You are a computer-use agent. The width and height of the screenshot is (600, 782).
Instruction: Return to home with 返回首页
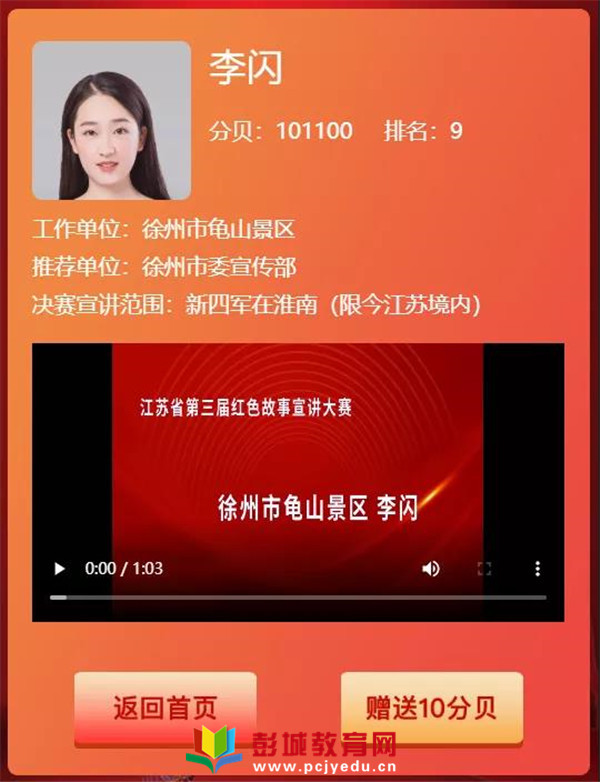[x=165, y=709]
